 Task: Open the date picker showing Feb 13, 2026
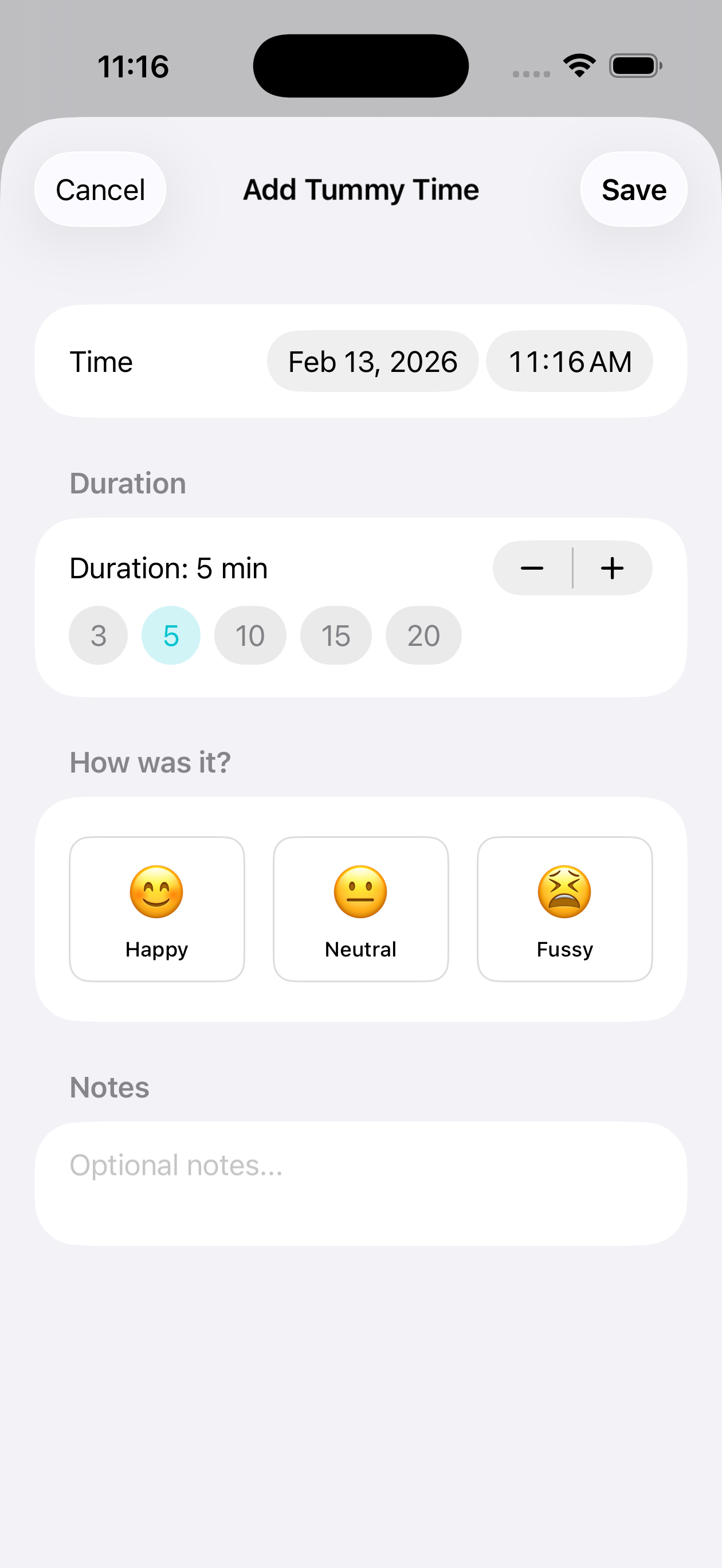372,362
